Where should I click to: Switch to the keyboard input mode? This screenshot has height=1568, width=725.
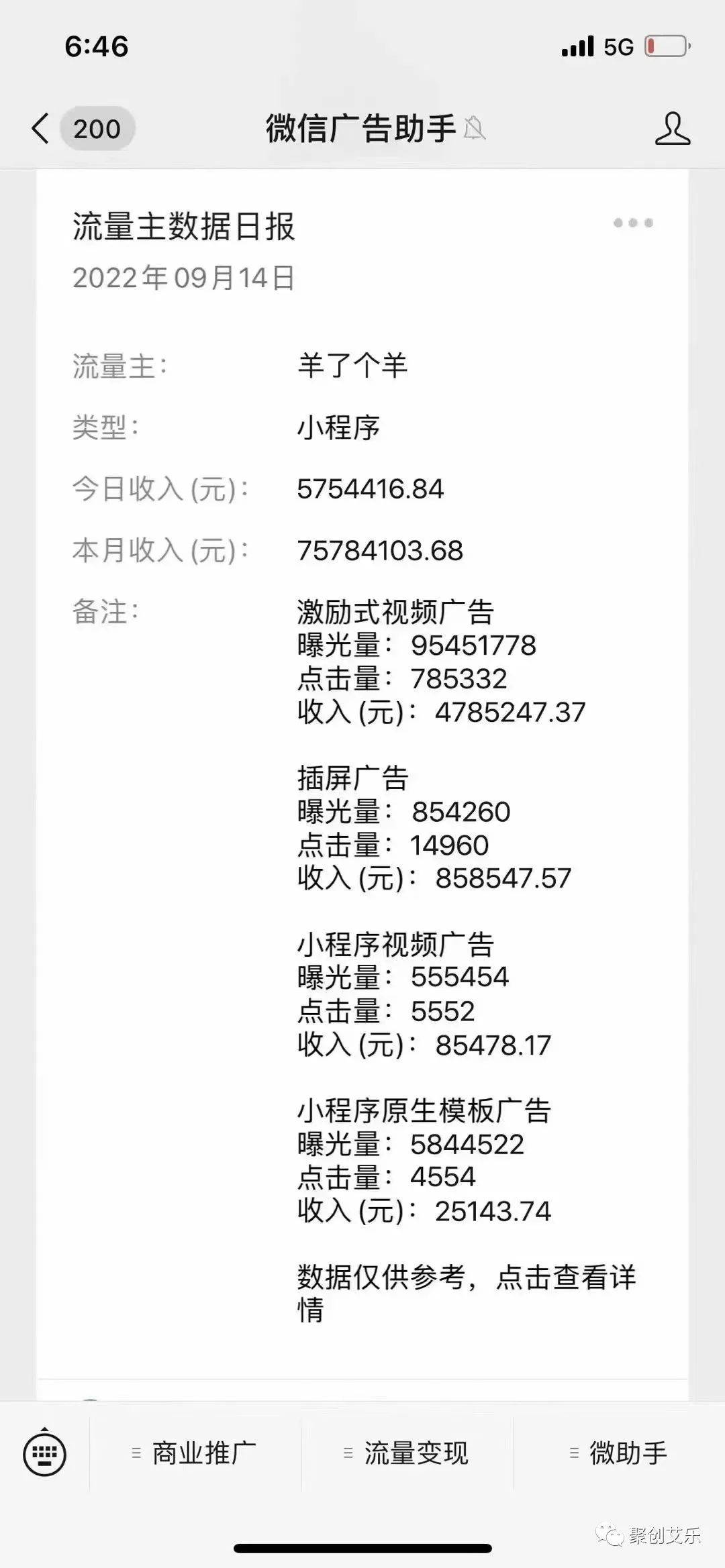[44, 1454]
